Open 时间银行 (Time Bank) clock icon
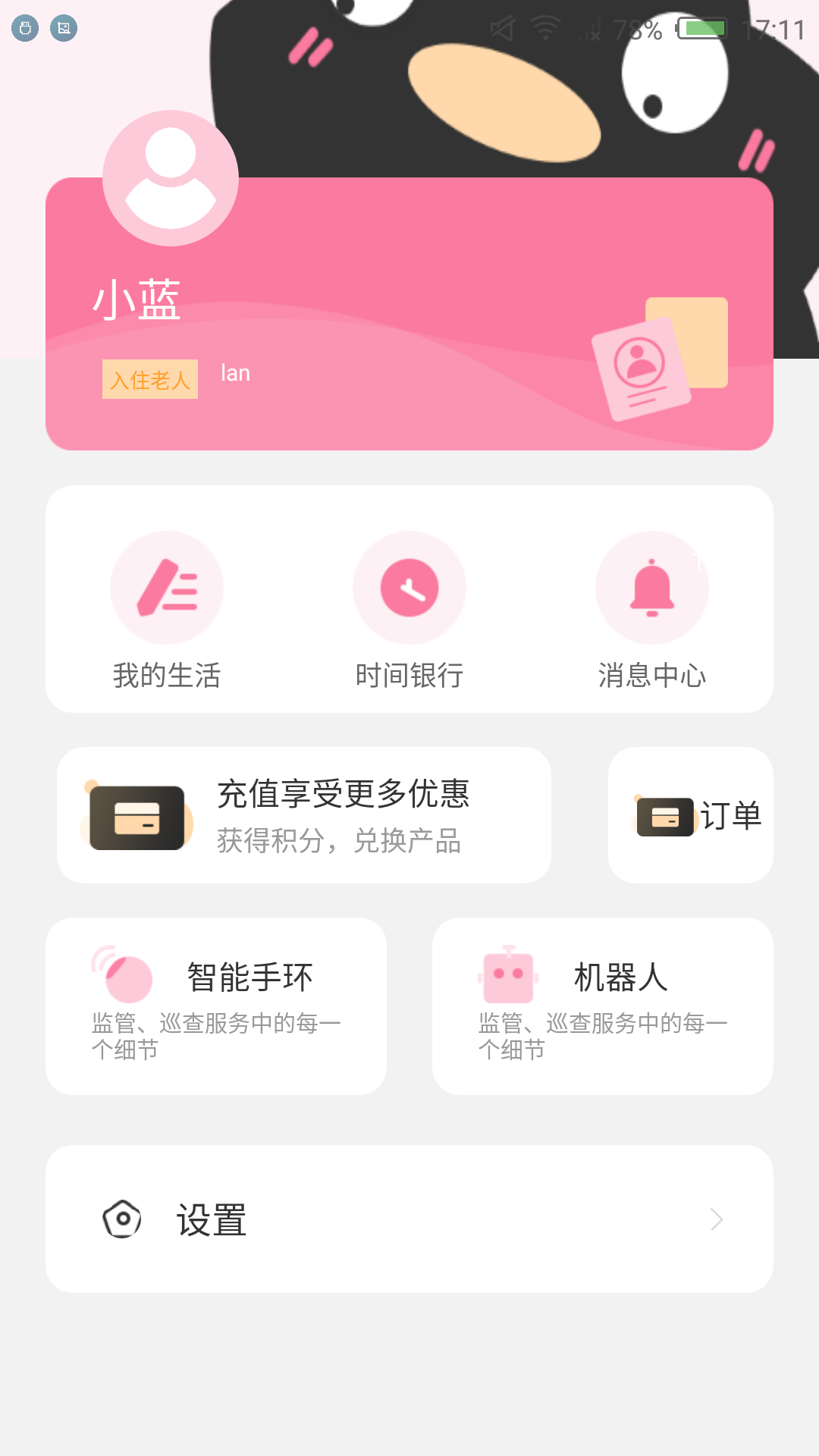Viewport: 819px width, 1456px height. (x=409, y=588)
